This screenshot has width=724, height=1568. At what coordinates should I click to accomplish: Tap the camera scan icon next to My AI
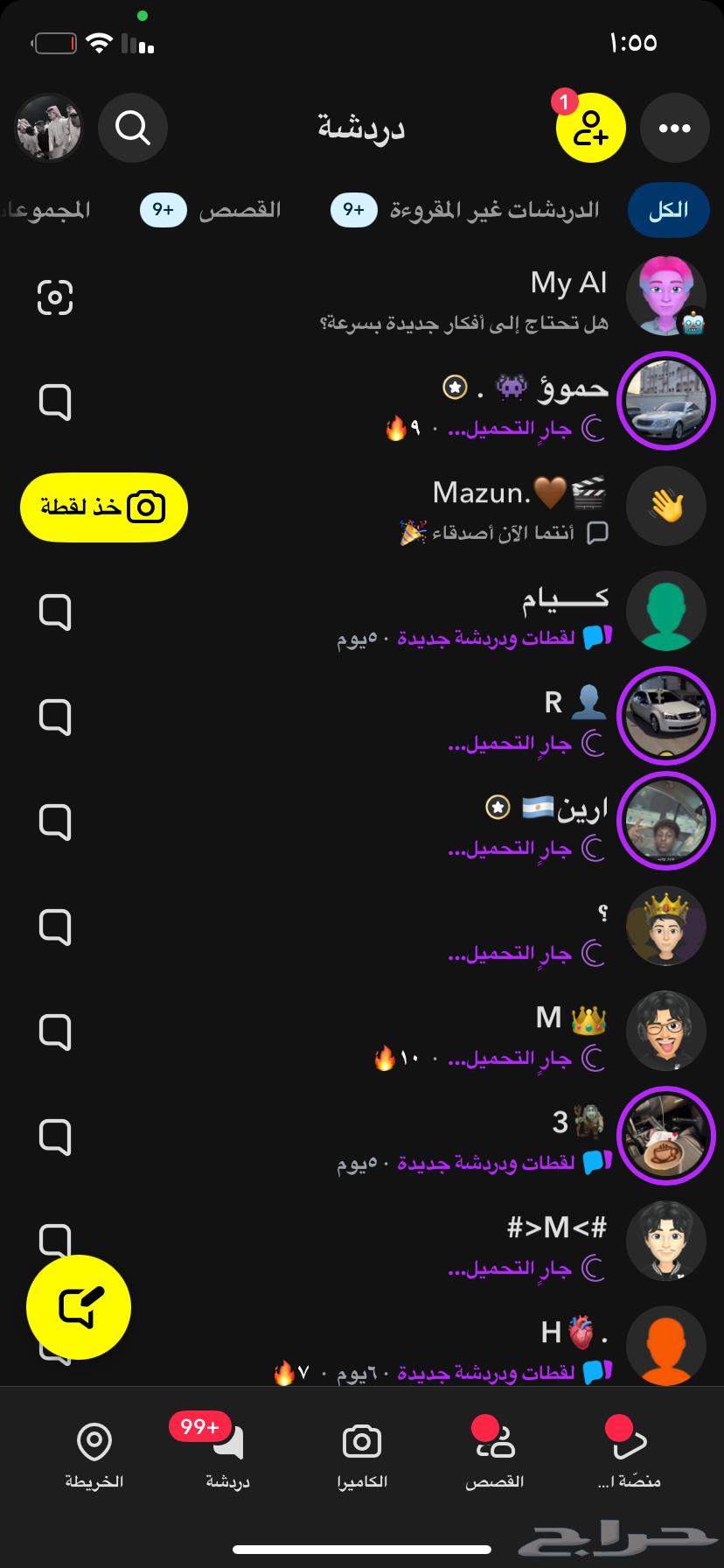(x=56, y=297)
